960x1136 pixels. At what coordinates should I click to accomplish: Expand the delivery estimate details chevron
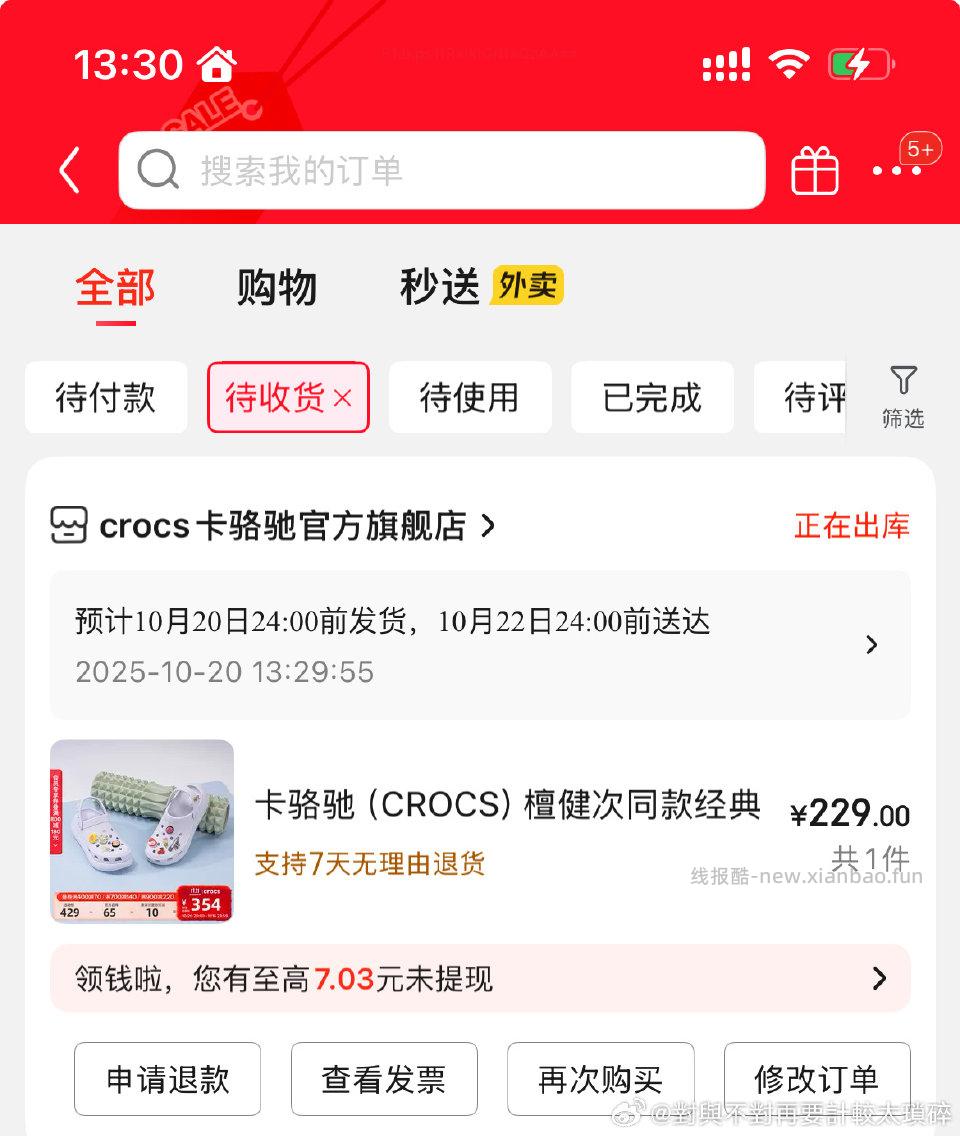click(x=870, y=645)
